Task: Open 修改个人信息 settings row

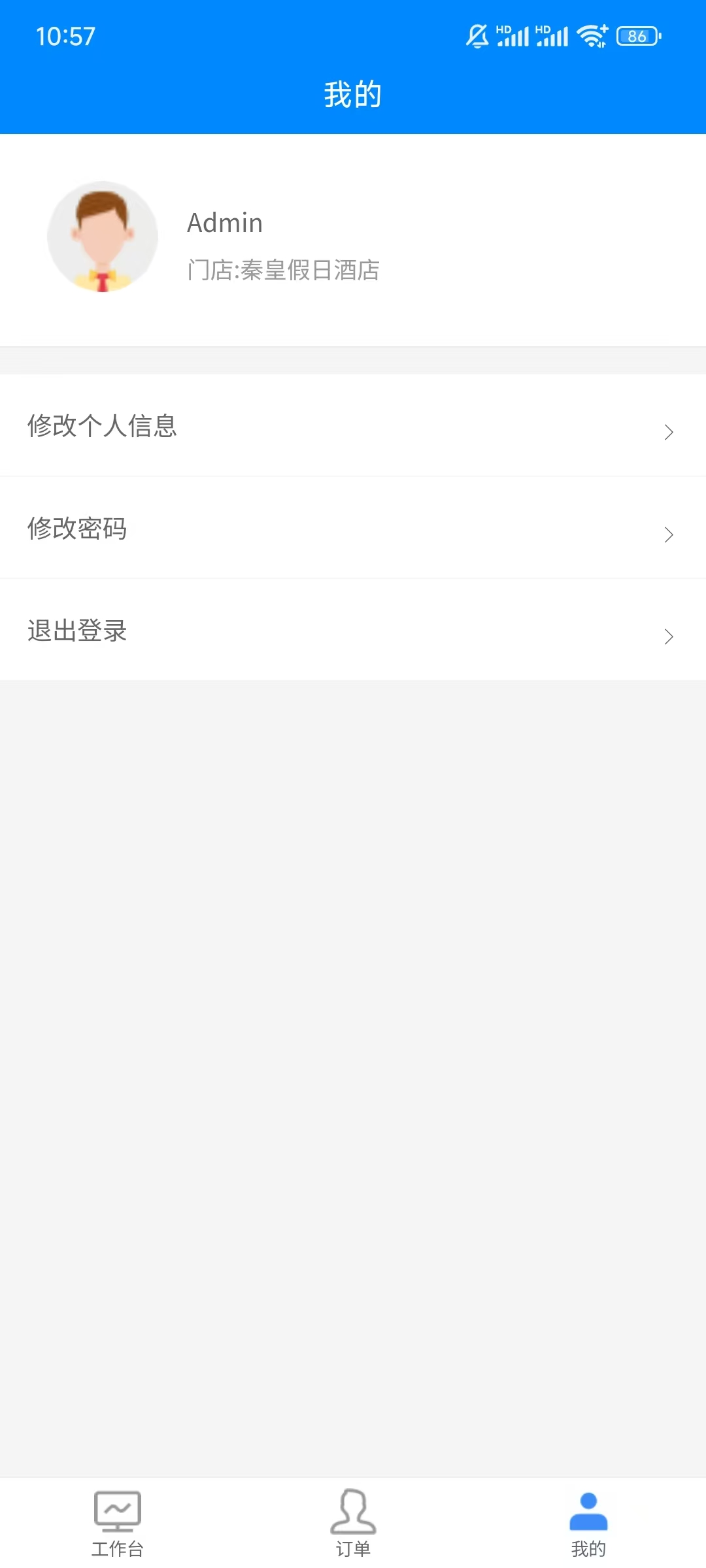Action: [353, 426]
